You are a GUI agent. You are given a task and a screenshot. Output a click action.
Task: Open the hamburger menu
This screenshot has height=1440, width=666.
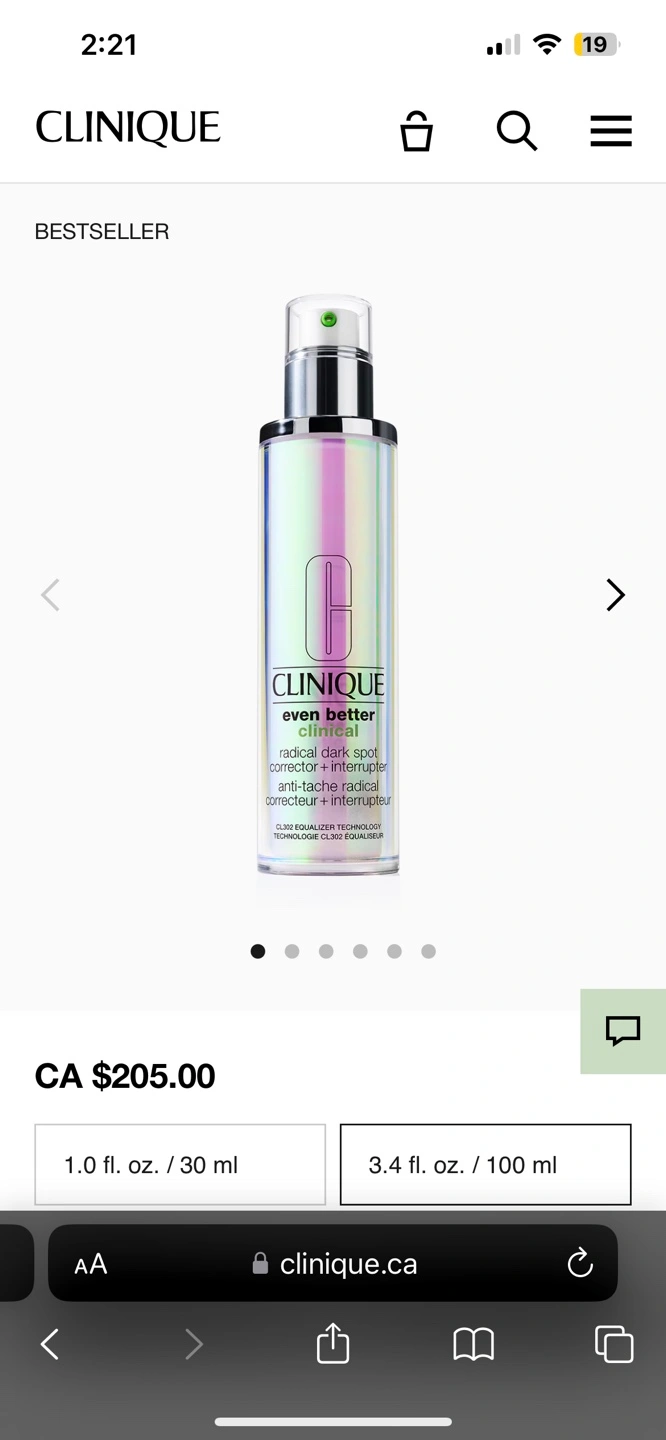[x=611, y=131]
